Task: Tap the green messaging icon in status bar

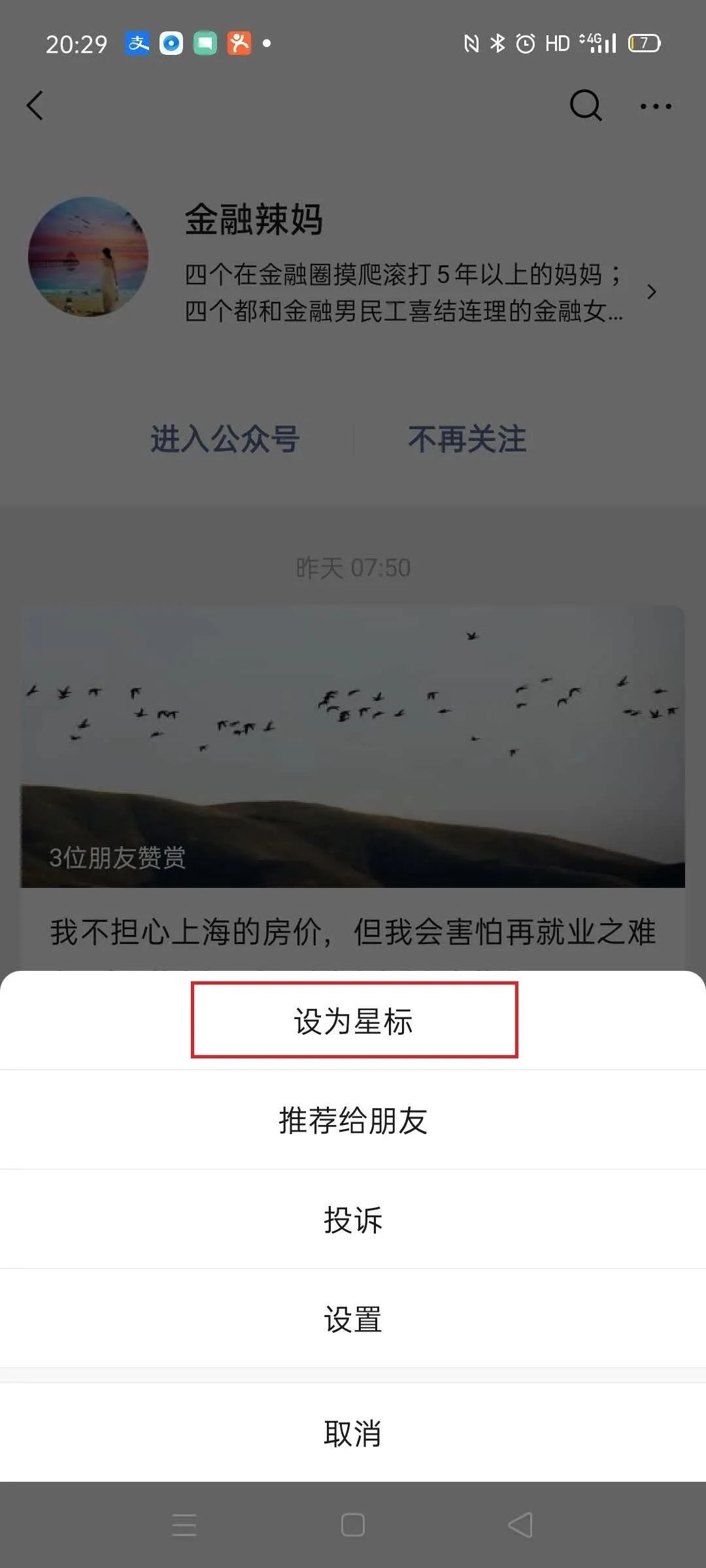Action: (x=205, y=43)
